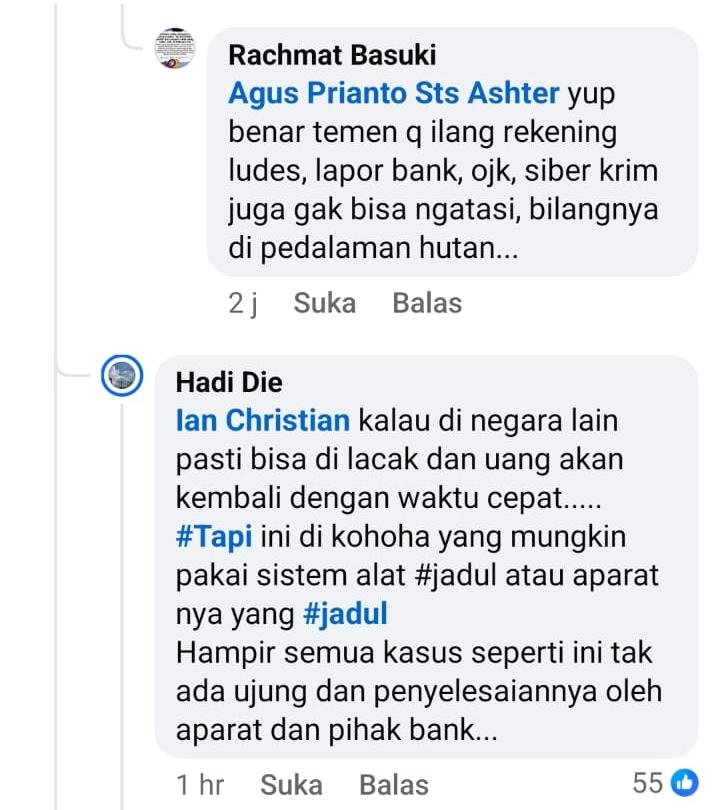
Task: Like Rachmat Basuki's comment
Action: click(324, 303)
